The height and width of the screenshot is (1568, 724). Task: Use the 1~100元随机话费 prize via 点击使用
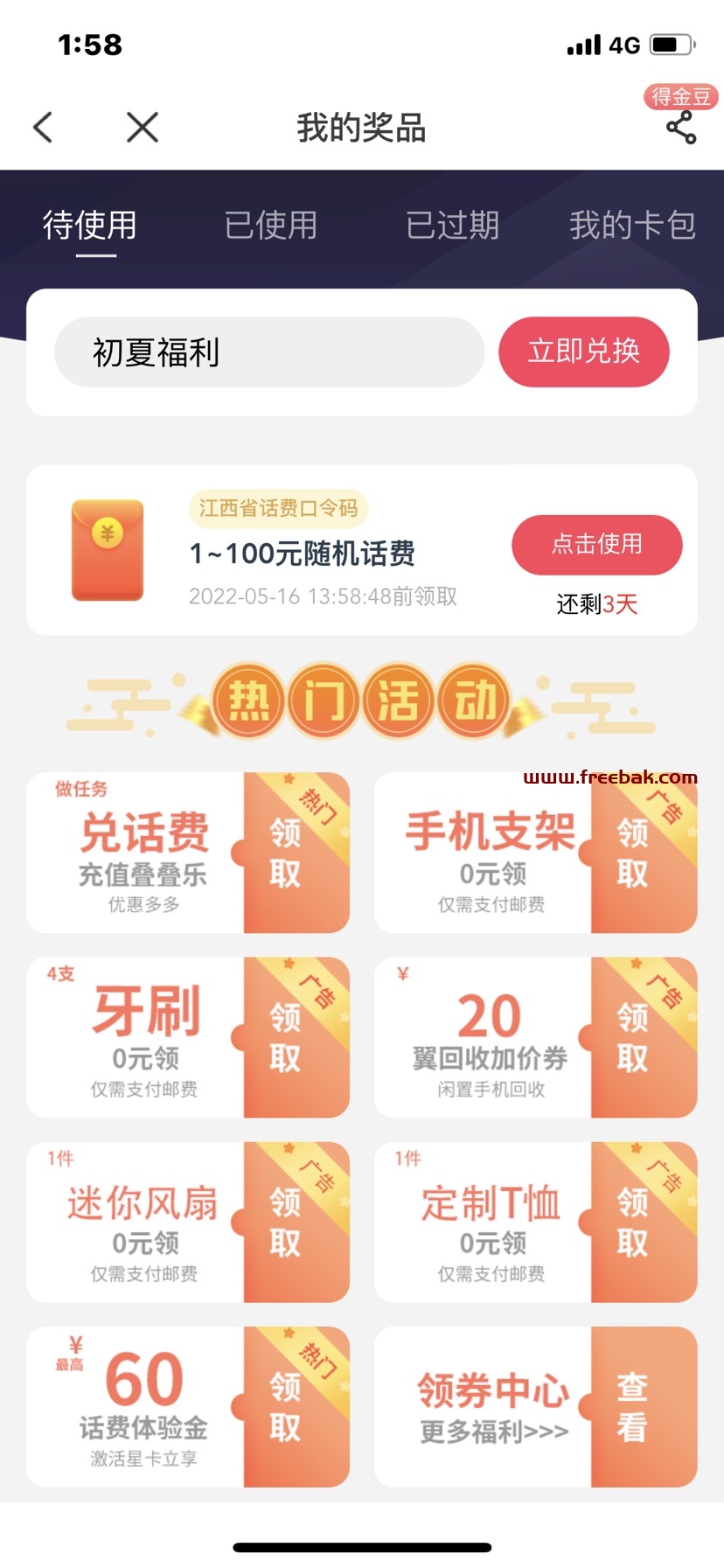pyautogui.click(x=597, y=545)
